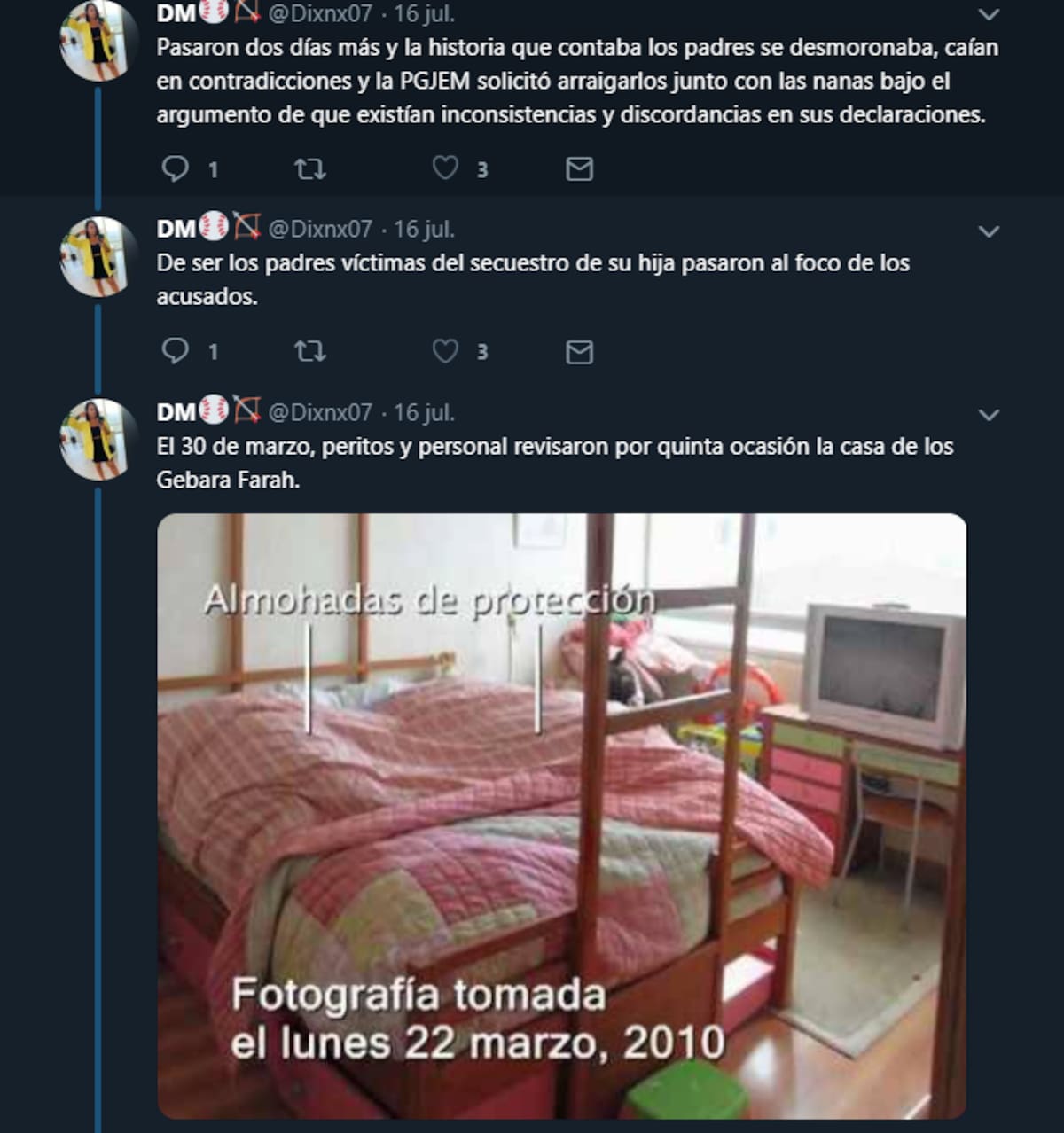Viewport: 1064px width, 1133px height.
Task: Retweet the 'foco de los acusados' tweet
Action: [x=309, y=352]
